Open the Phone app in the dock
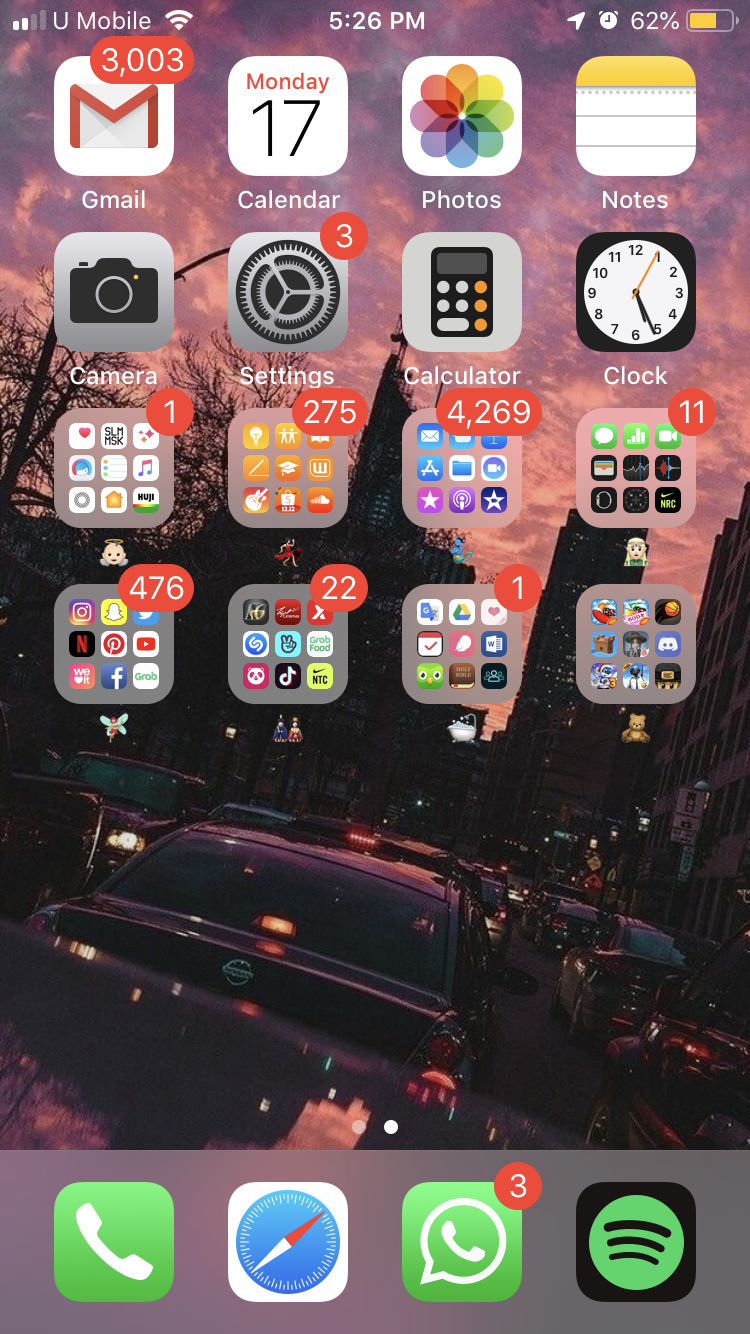 [x=114, y=1242]
